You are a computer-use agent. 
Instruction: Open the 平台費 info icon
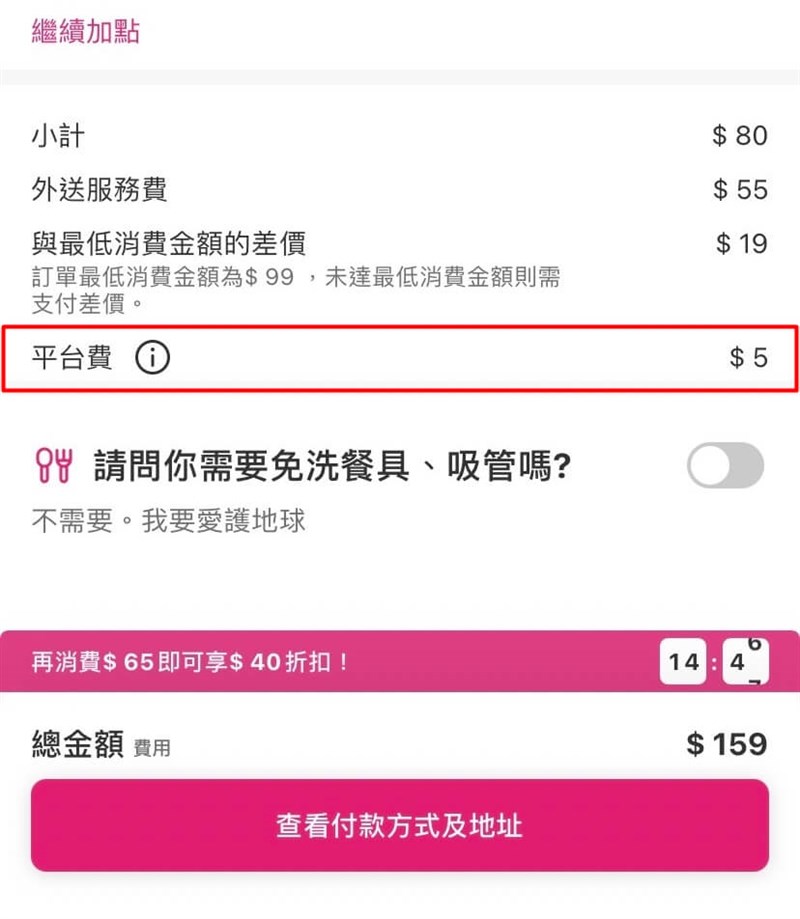tap(152, 357)
